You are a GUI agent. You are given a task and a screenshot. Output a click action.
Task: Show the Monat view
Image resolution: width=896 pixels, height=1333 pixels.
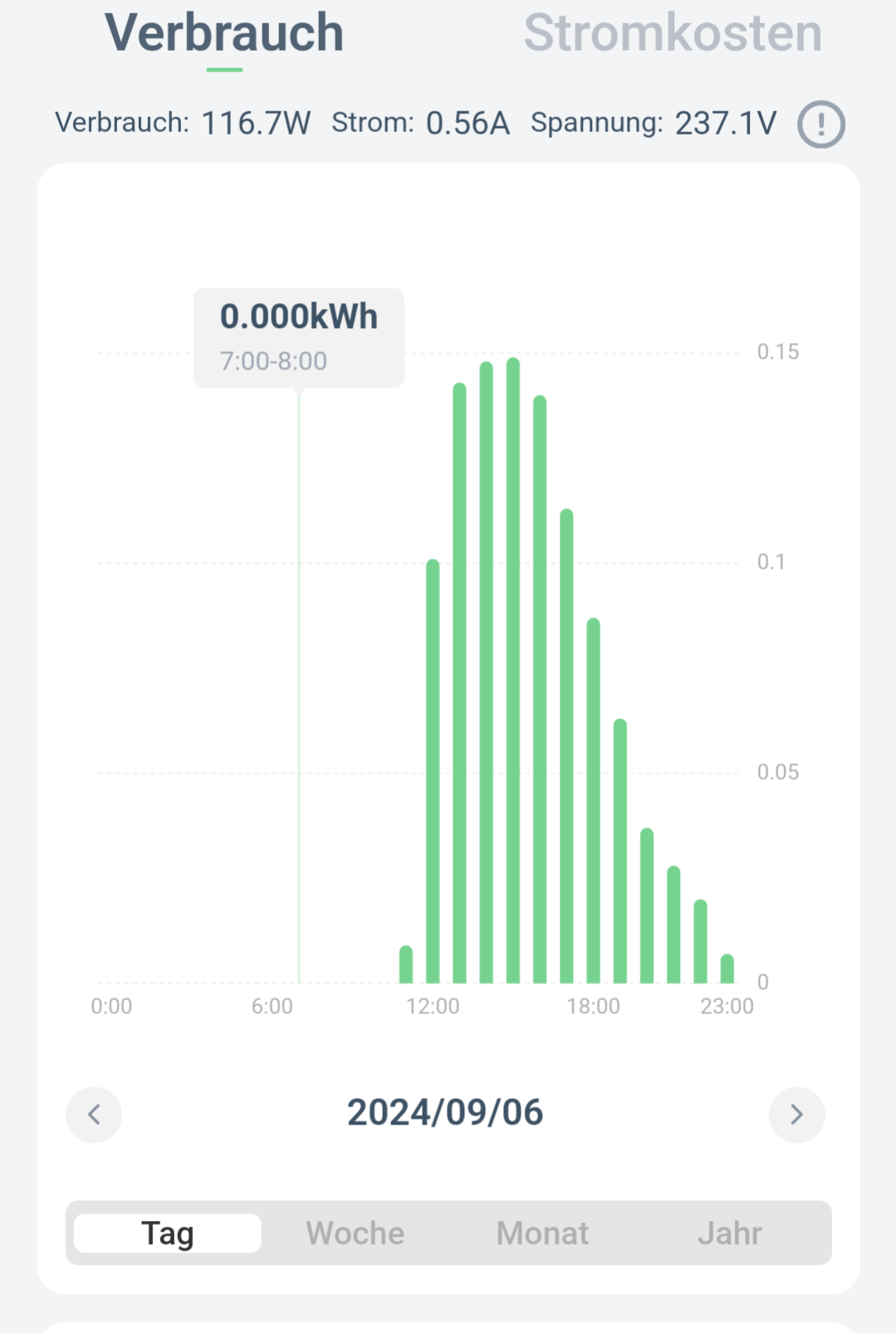[x=542, y=1233]
